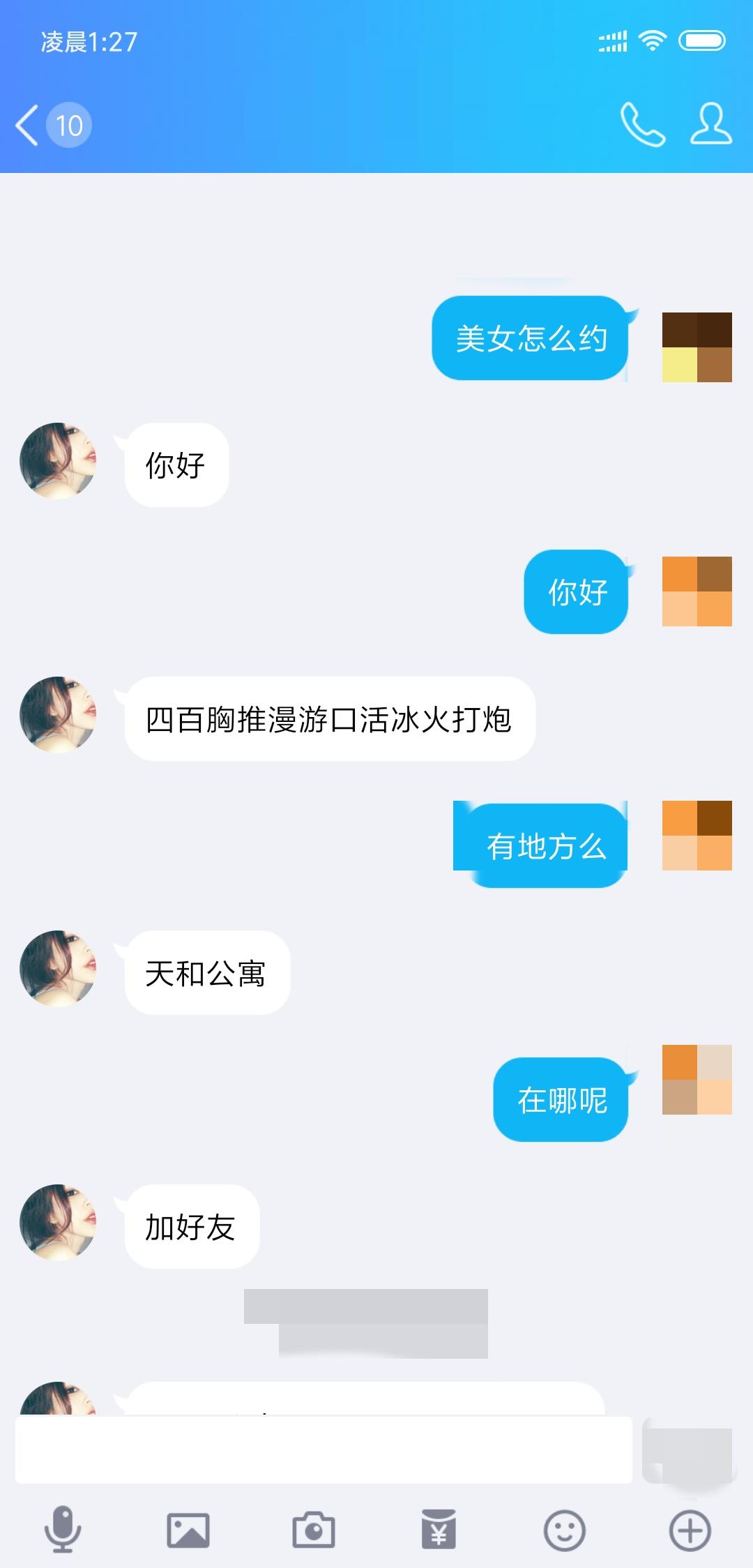Record a voice message with the microphone
The width and height of the screenshot is (753, 1568).
point(63,1530)
